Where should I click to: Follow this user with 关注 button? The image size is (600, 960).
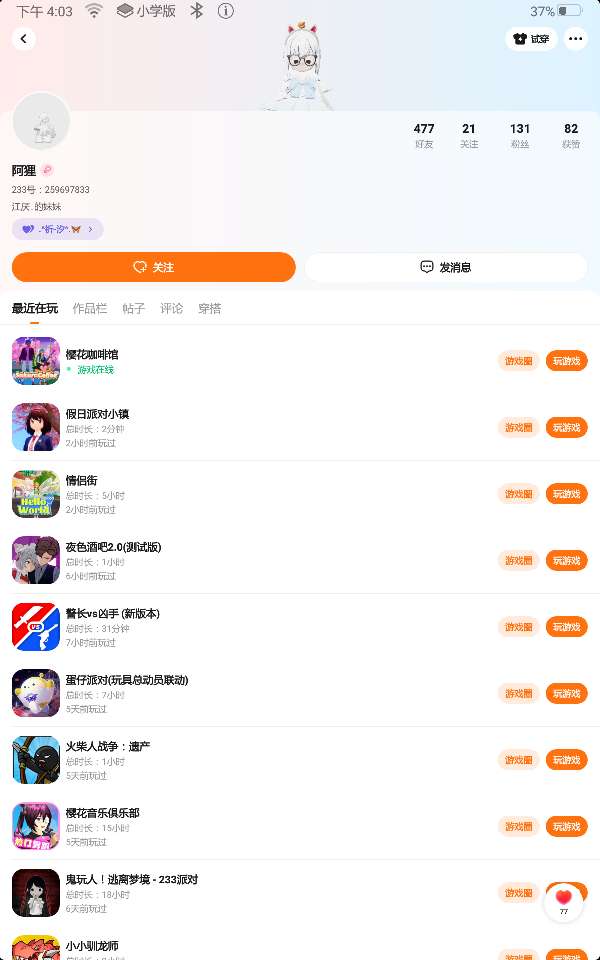154,267
